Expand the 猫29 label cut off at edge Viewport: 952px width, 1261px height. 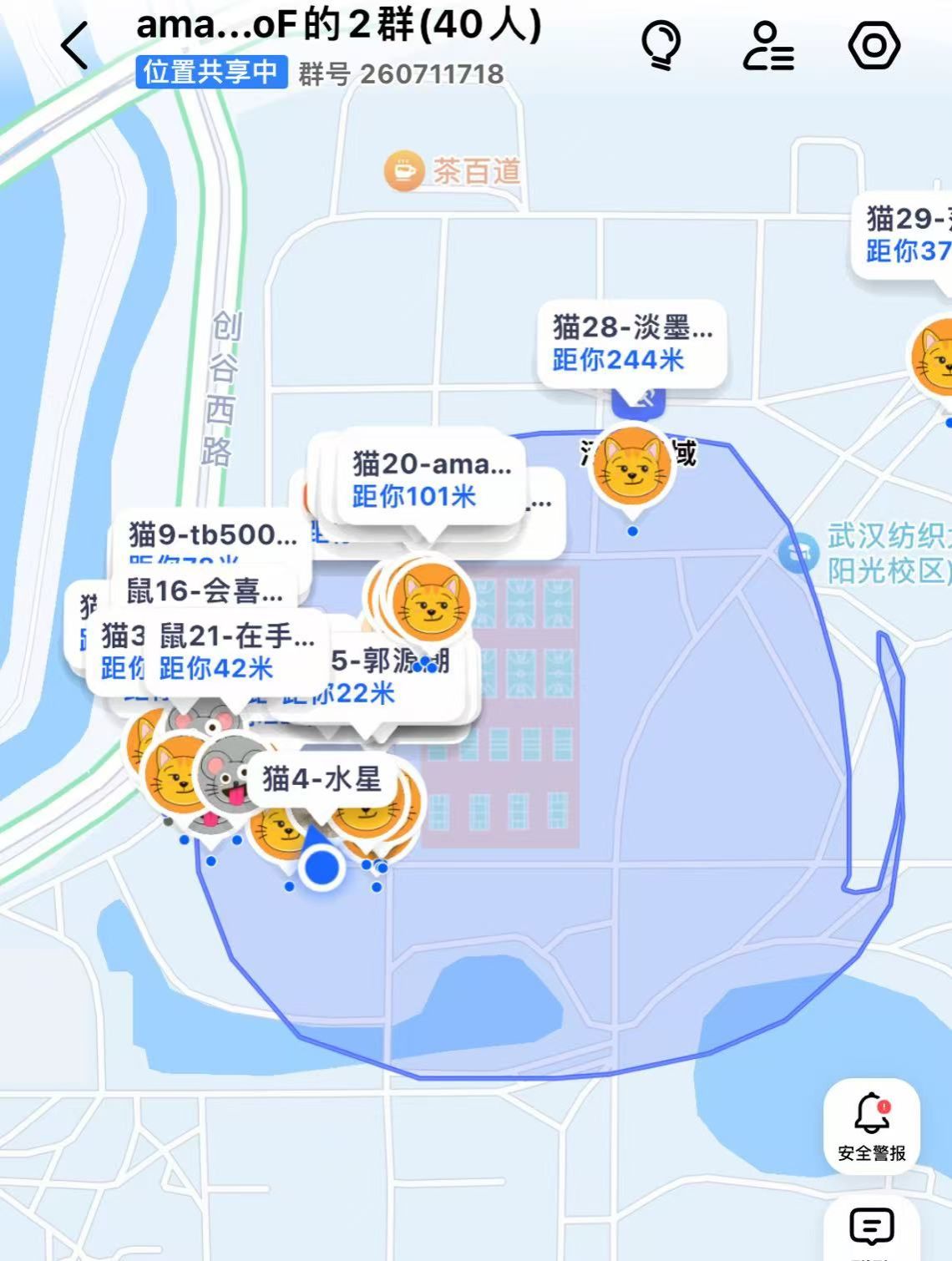tap(904, 230)
